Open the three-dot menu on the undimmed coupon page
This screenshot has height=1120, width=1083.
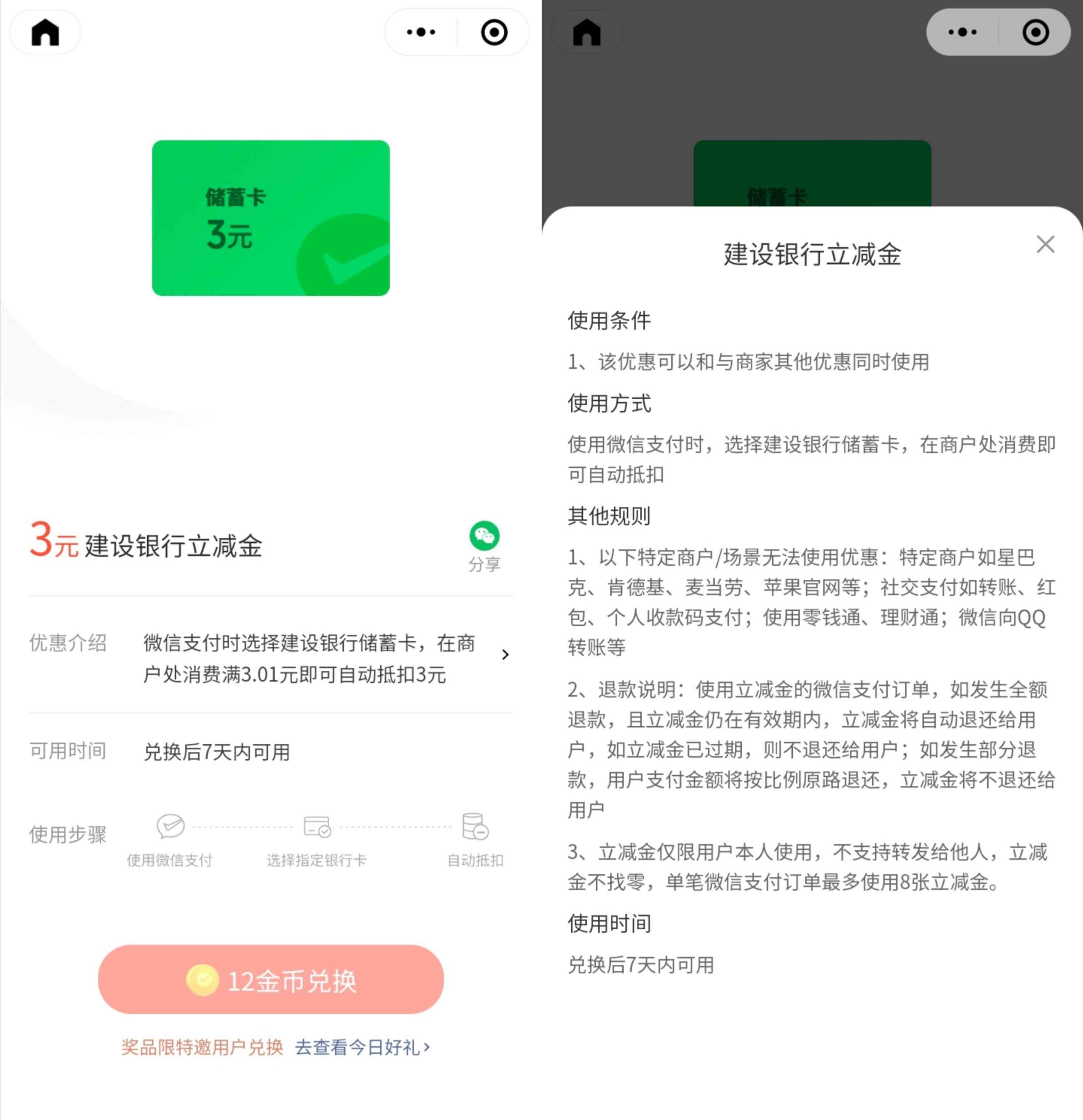click(x=421, y=32)
